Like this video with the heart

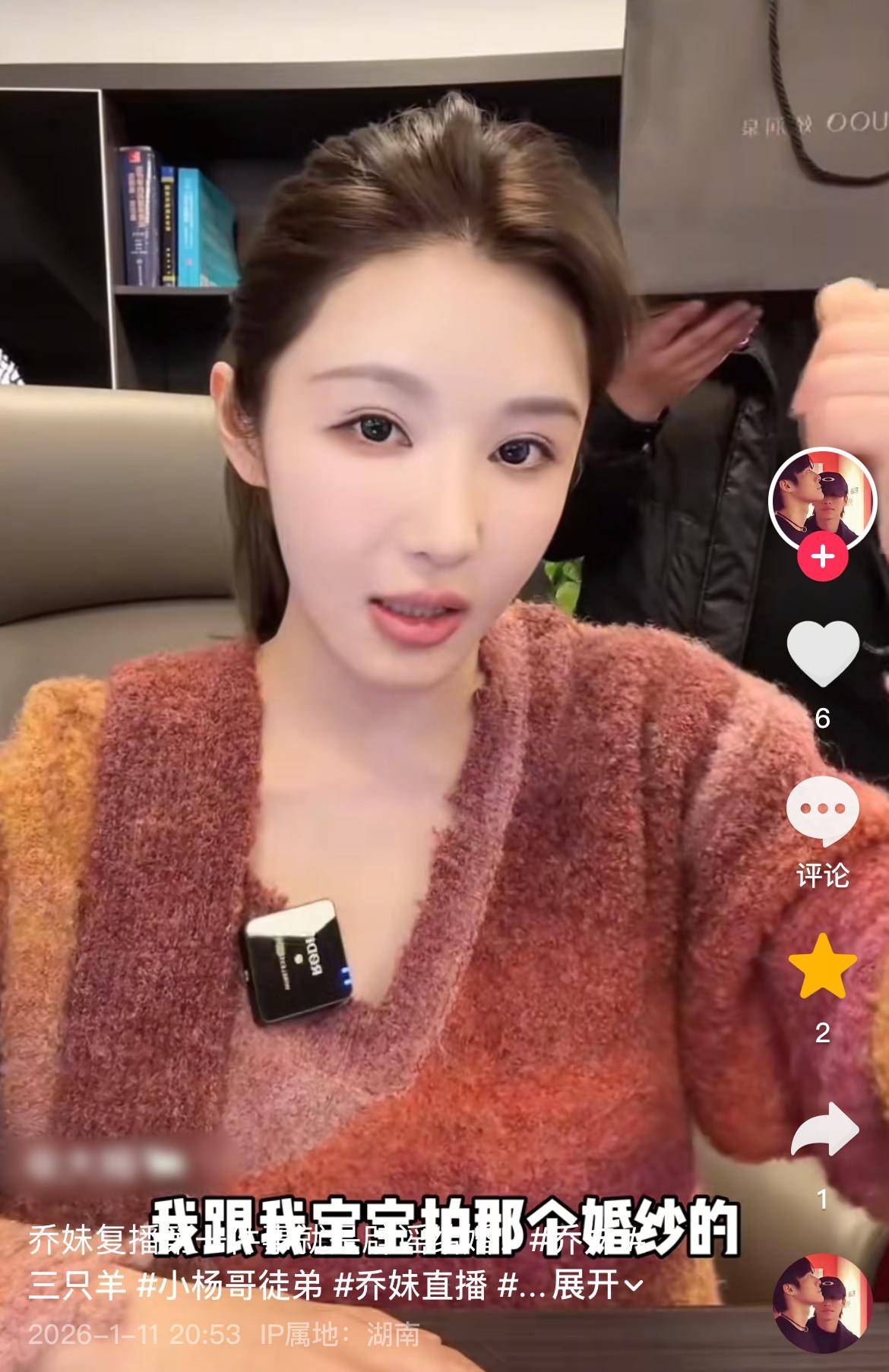[x=822, y=652]
